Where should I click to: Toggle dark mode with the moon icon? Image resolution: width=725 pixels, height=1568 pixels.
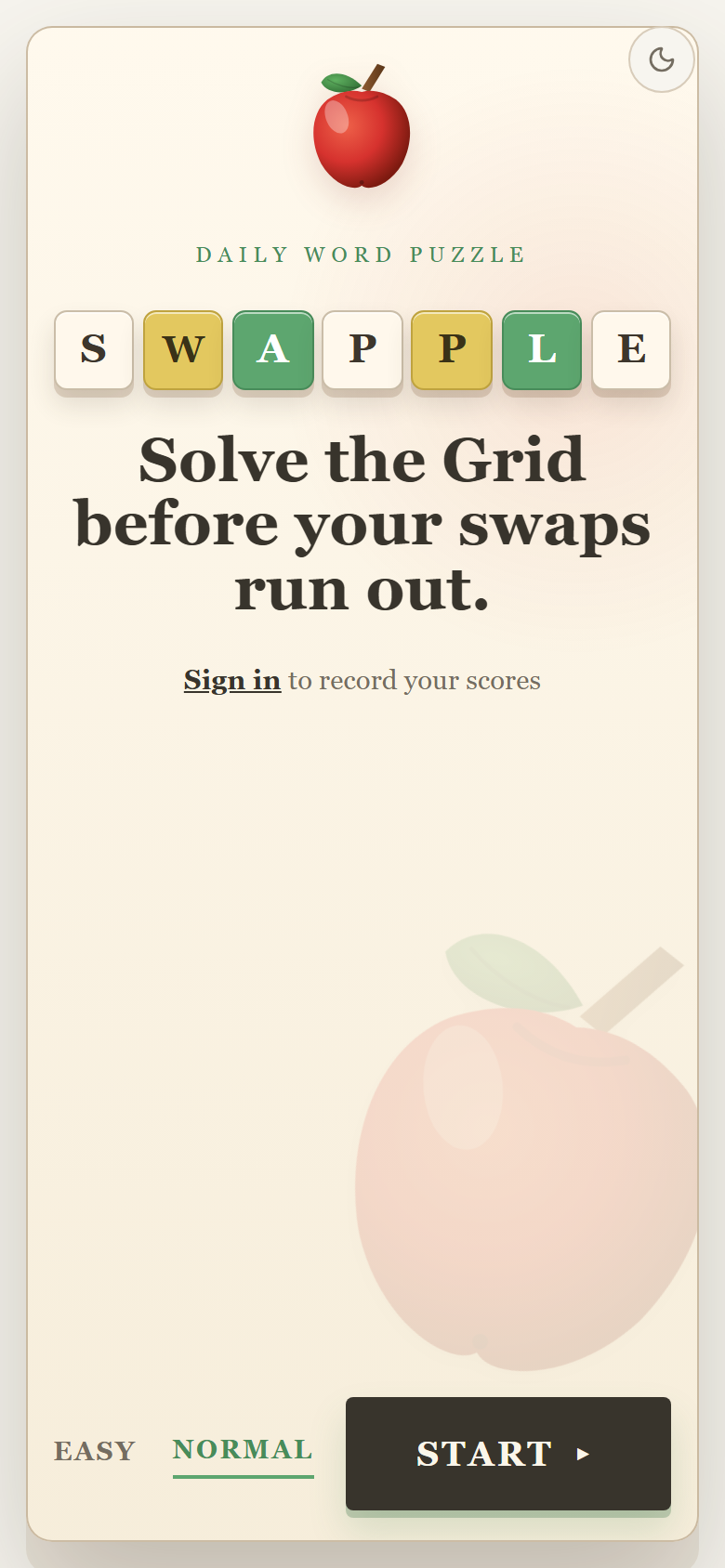pyautogui.click(x=662, y=59)
